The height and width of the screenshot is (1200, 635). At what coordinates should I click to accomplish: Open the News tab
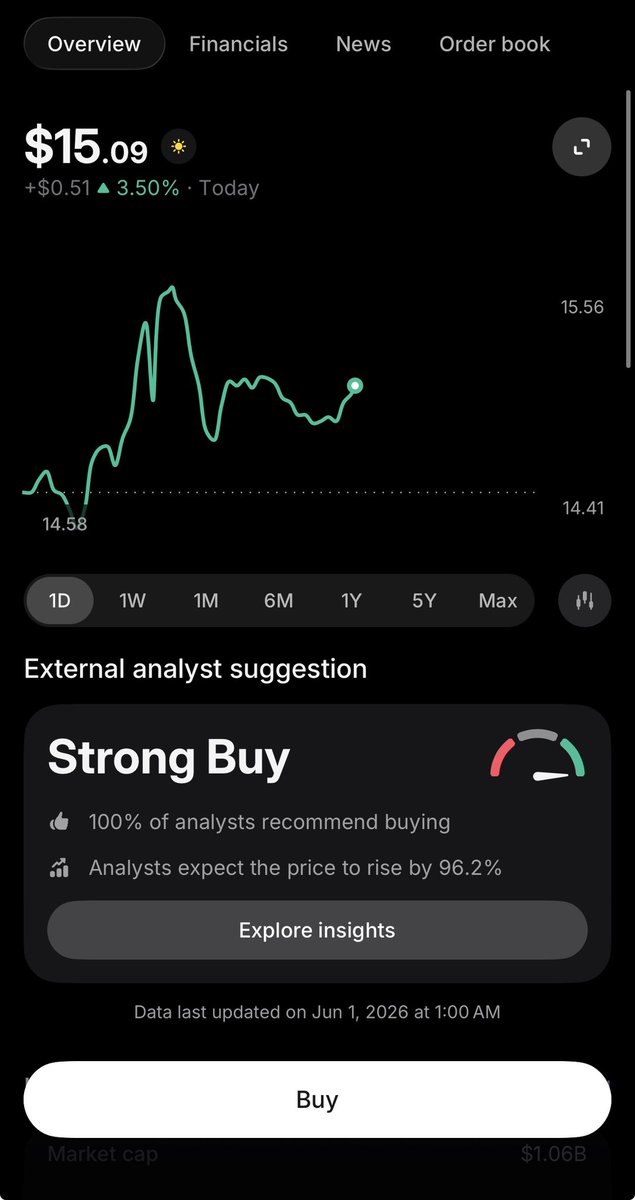(x=363, y=44)
